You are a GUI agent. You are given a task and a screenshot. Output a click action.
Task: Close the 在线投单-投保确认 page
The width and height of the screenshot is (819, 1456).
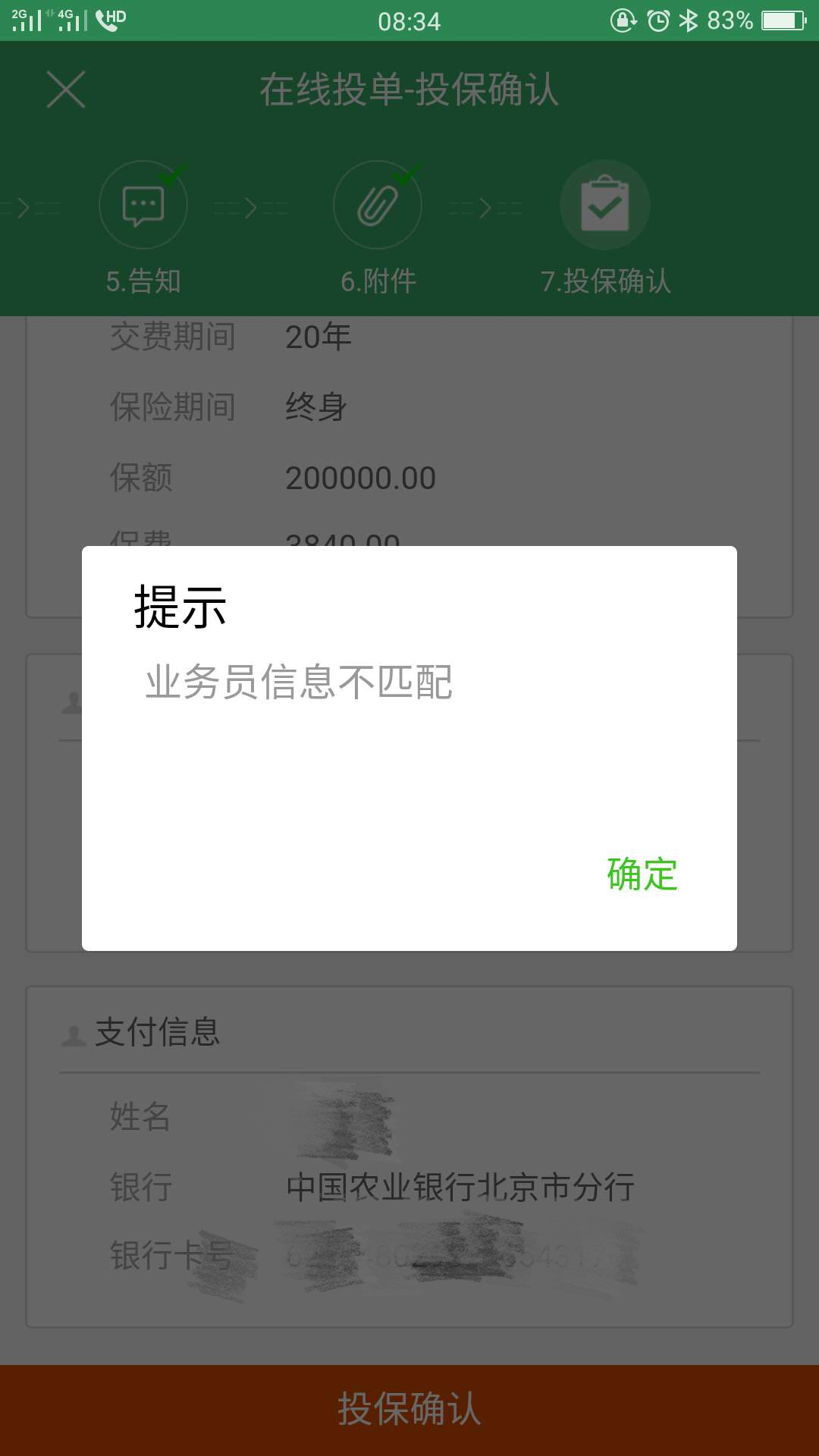tap(66, 89)
